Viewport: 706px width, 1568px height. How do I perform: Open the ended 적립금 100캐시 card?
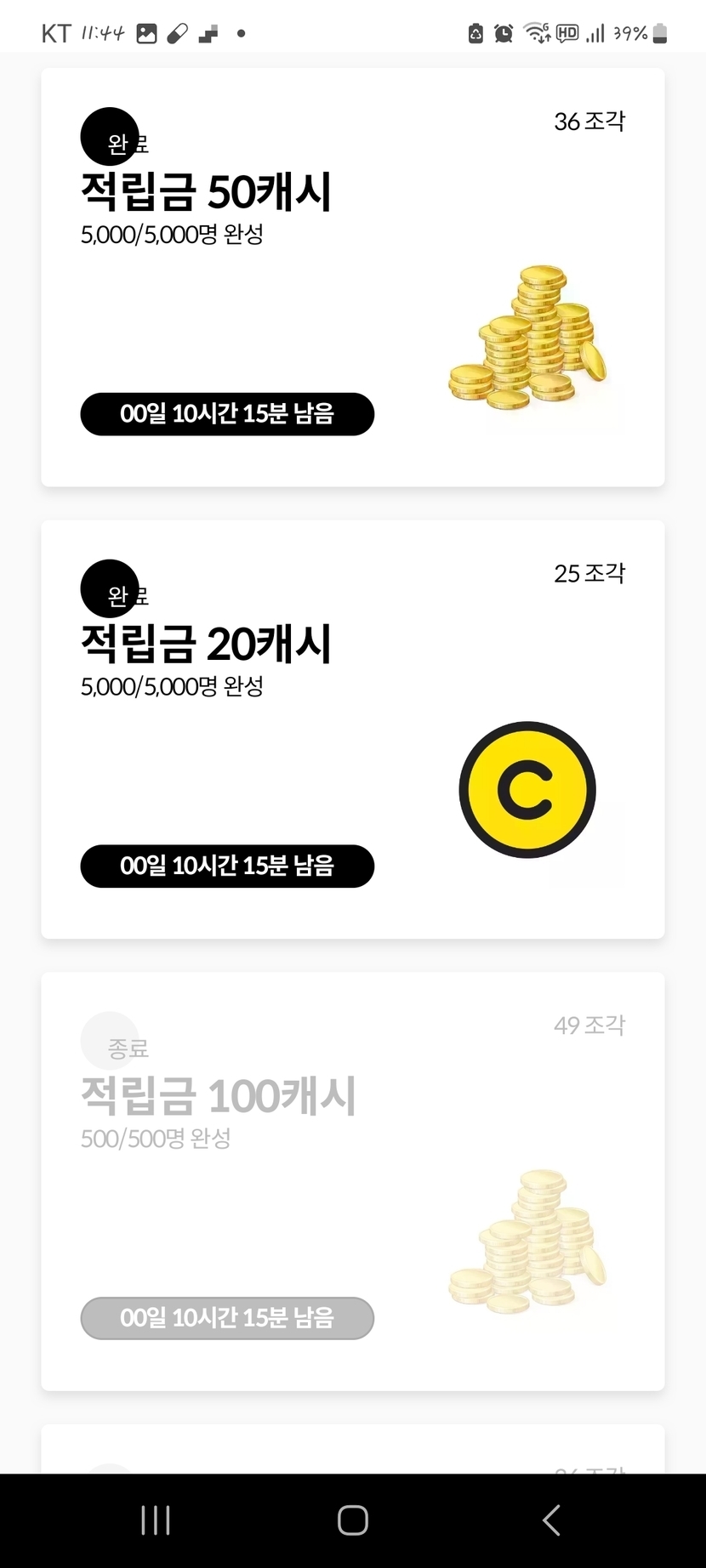click(352, 1181)
